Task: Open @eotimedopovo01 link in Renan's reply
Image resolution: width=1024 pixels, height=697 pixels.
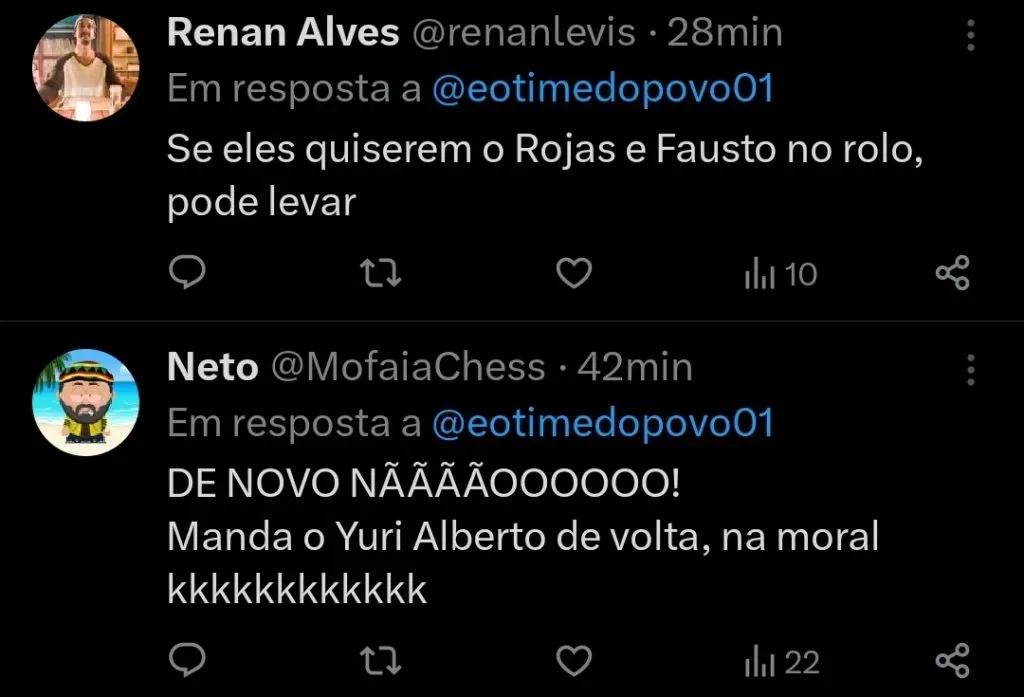Action: click(603, 90)
